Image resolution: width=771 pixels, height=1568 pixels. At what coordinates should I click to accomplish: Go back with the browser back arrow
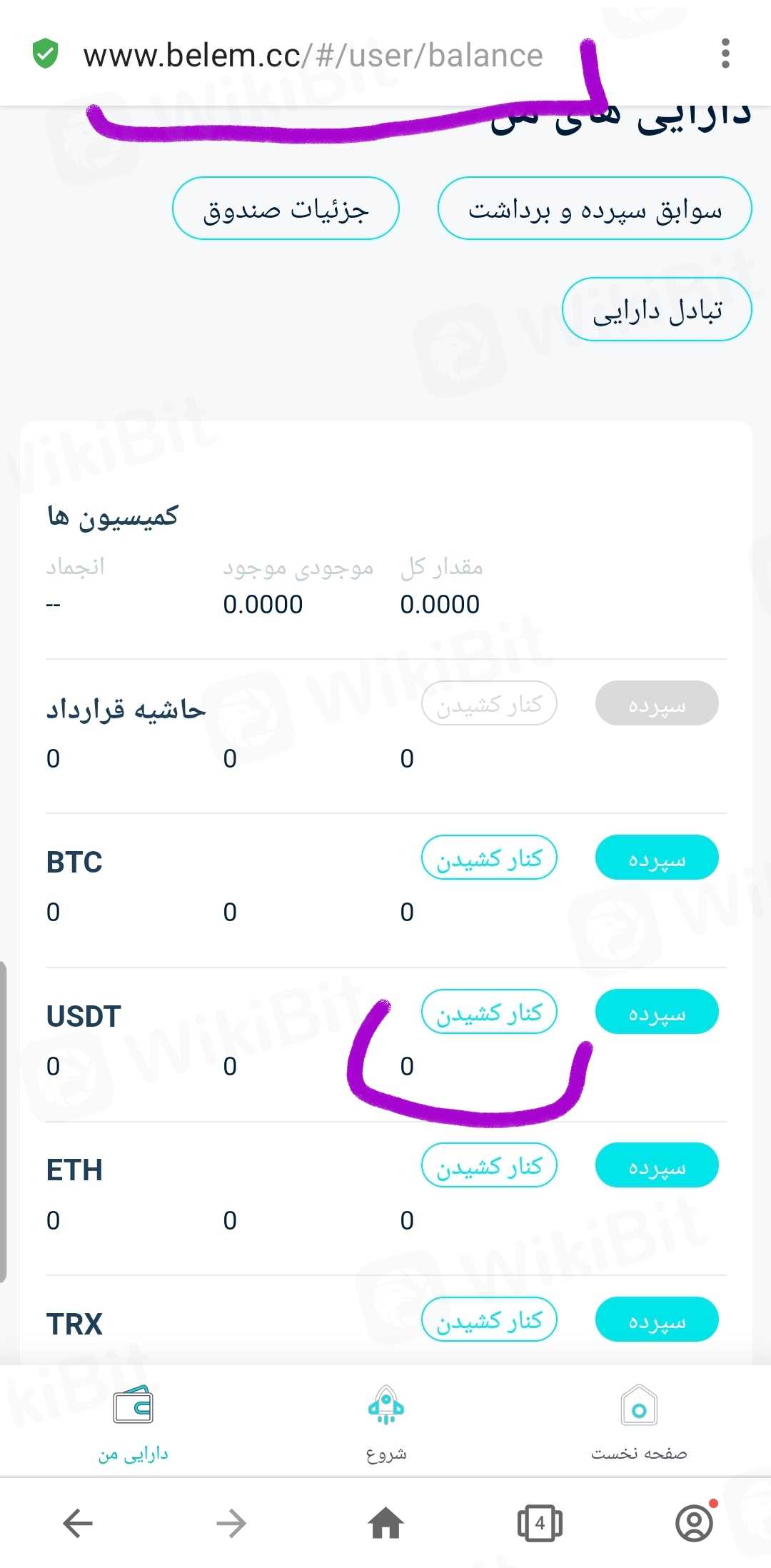pos(78,1523)
